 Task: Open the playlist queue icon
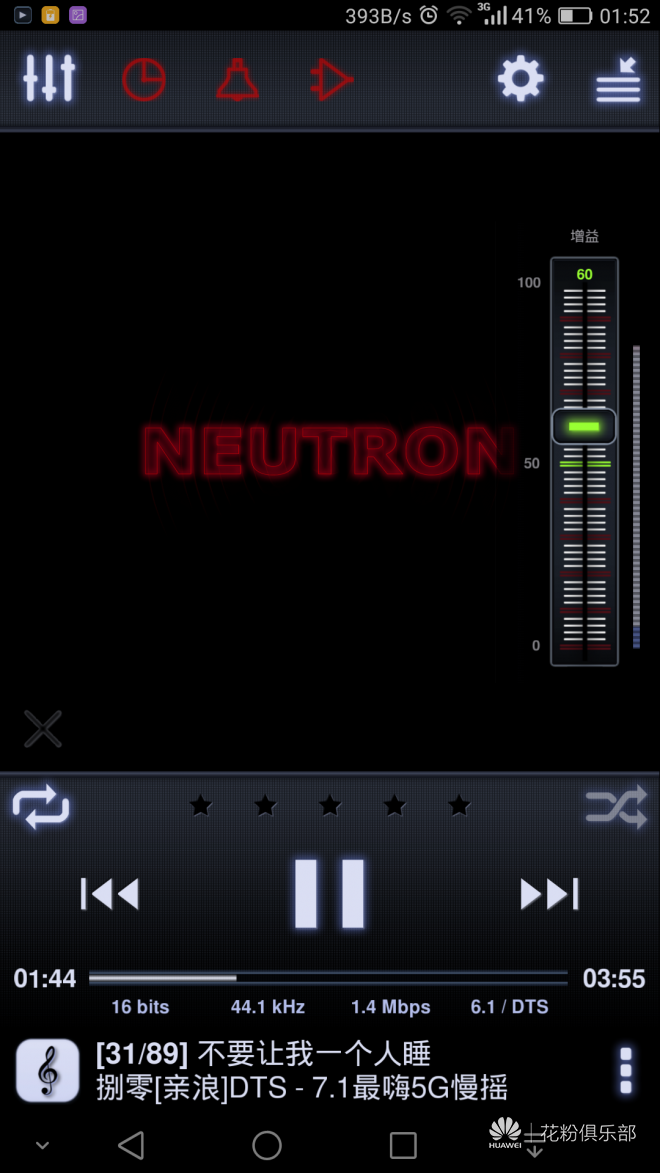click(618, 79)
